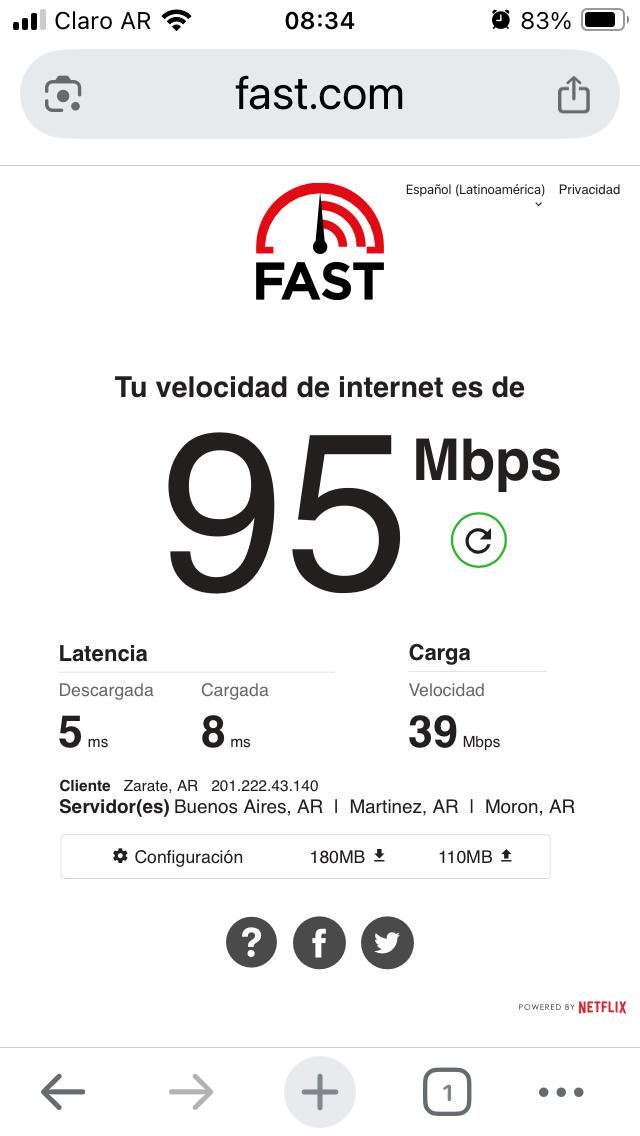Screen dimensions: 640x1136
Task: Open Google Lens camera search icon
Action: [63, 95]
